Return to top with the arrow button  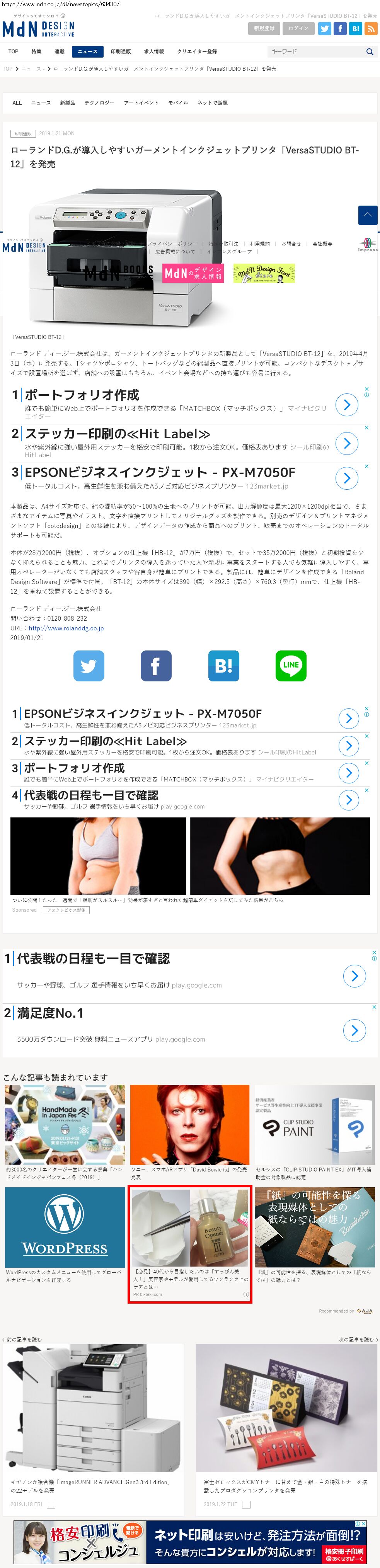pyautogui.click(x=367, y=215)
